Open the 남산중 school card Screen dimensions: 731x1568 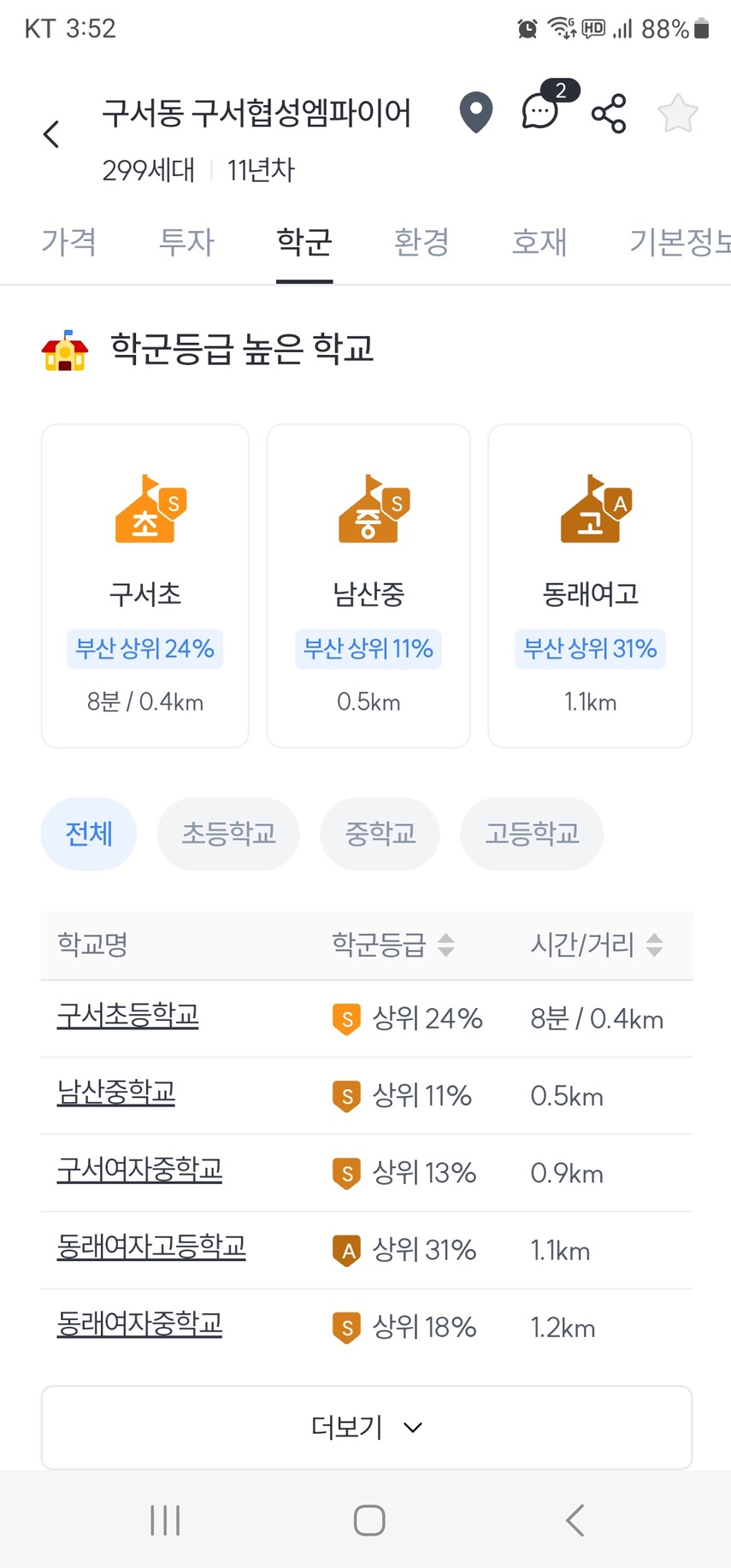(x=368, y=586)
